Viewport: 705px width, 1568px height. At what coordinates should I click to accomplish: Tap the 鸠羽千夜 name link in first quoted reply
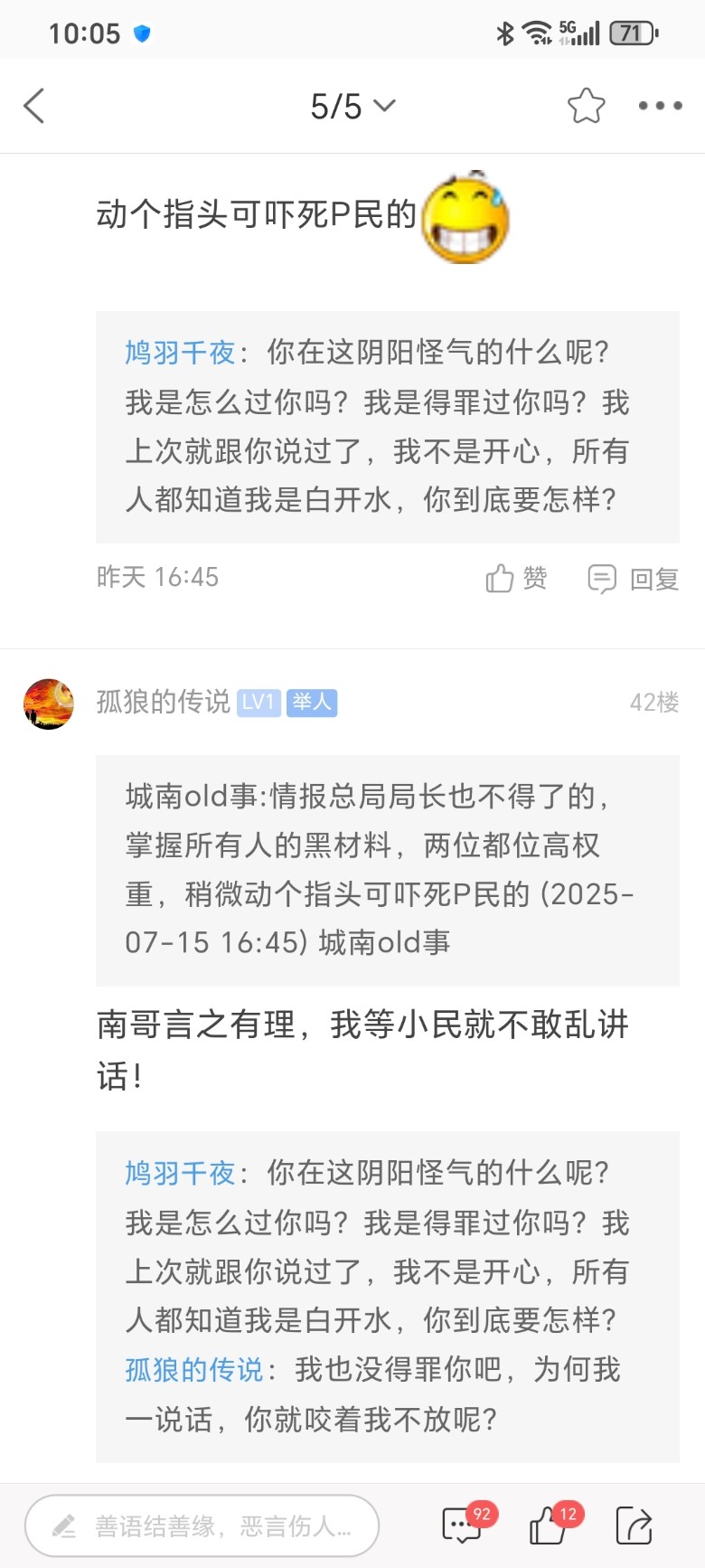click(180, 352)
